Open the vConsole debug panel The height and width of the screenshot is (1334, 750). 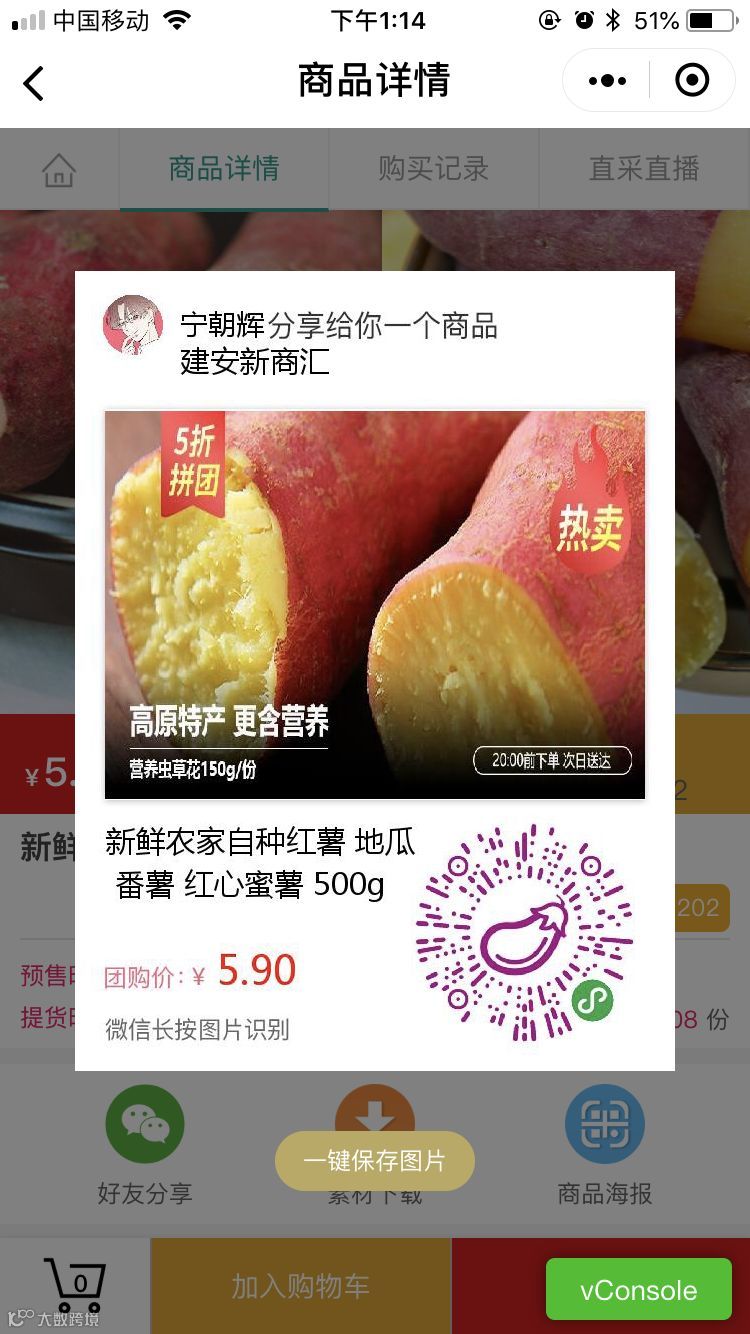pyautogui.click(x=638, y=1290)
